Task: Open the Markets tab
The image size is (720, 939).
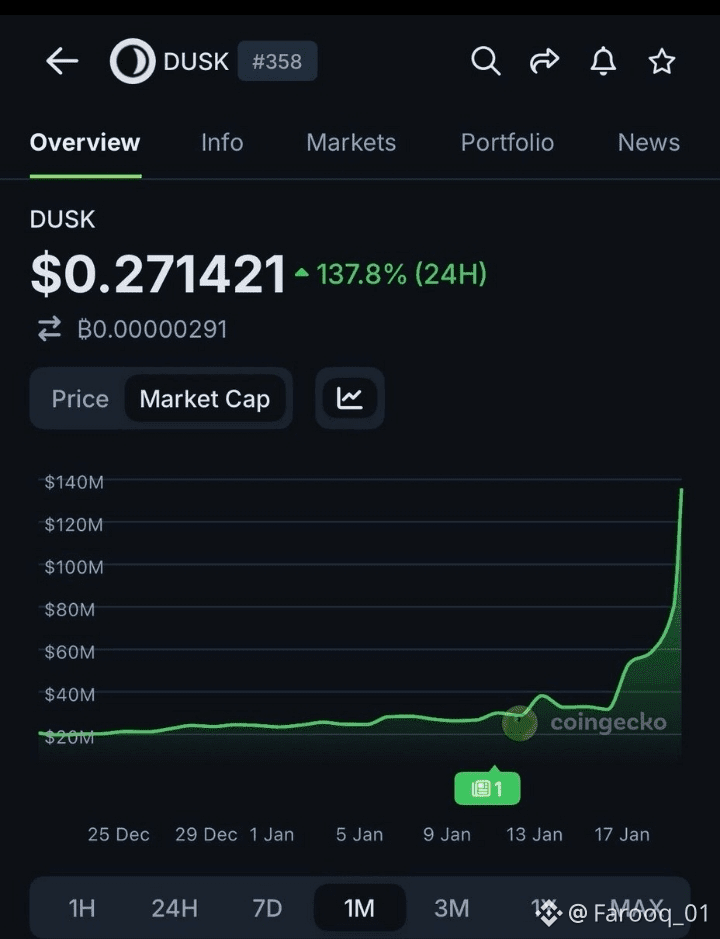Action: click(x=351, y=142)
